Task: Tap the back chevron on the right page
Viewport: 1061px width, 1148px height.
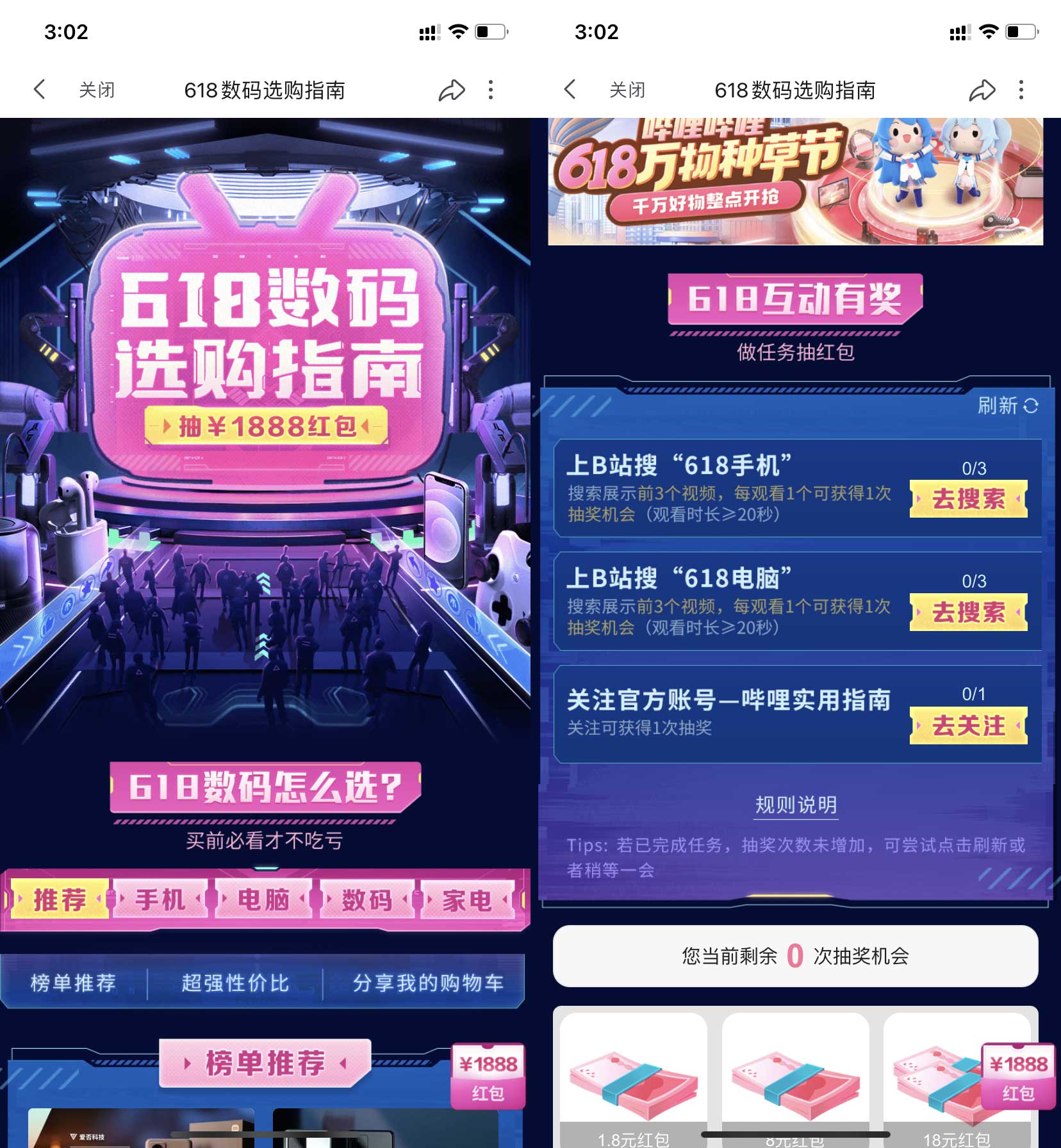Action: click(x=569, y=90)
